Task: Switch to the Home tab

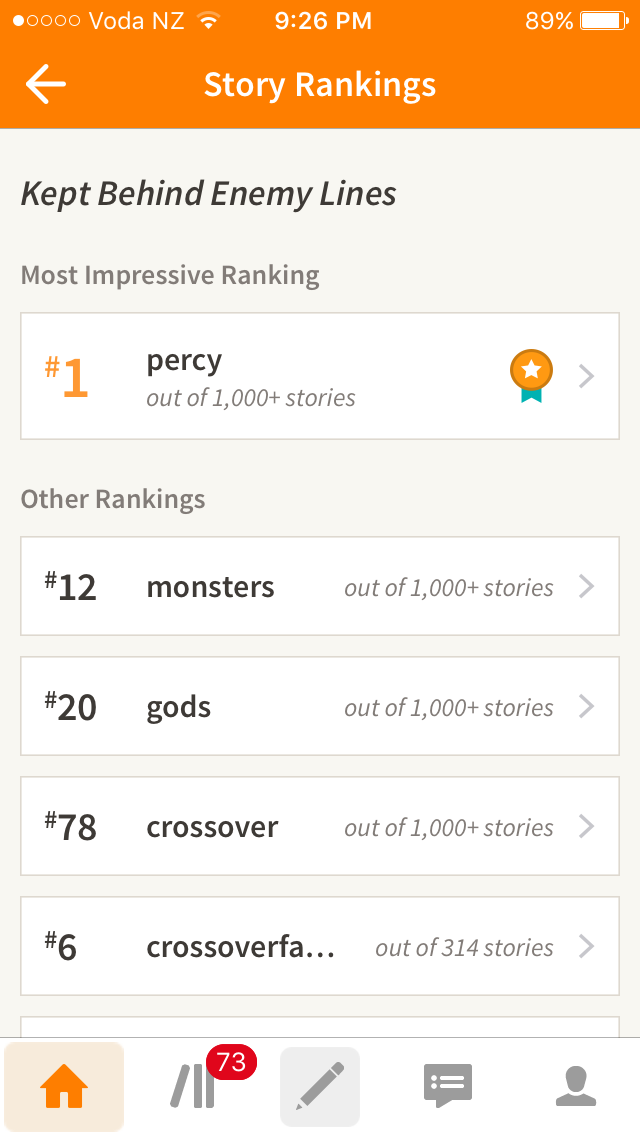Action: click(x=64, y=1086)
